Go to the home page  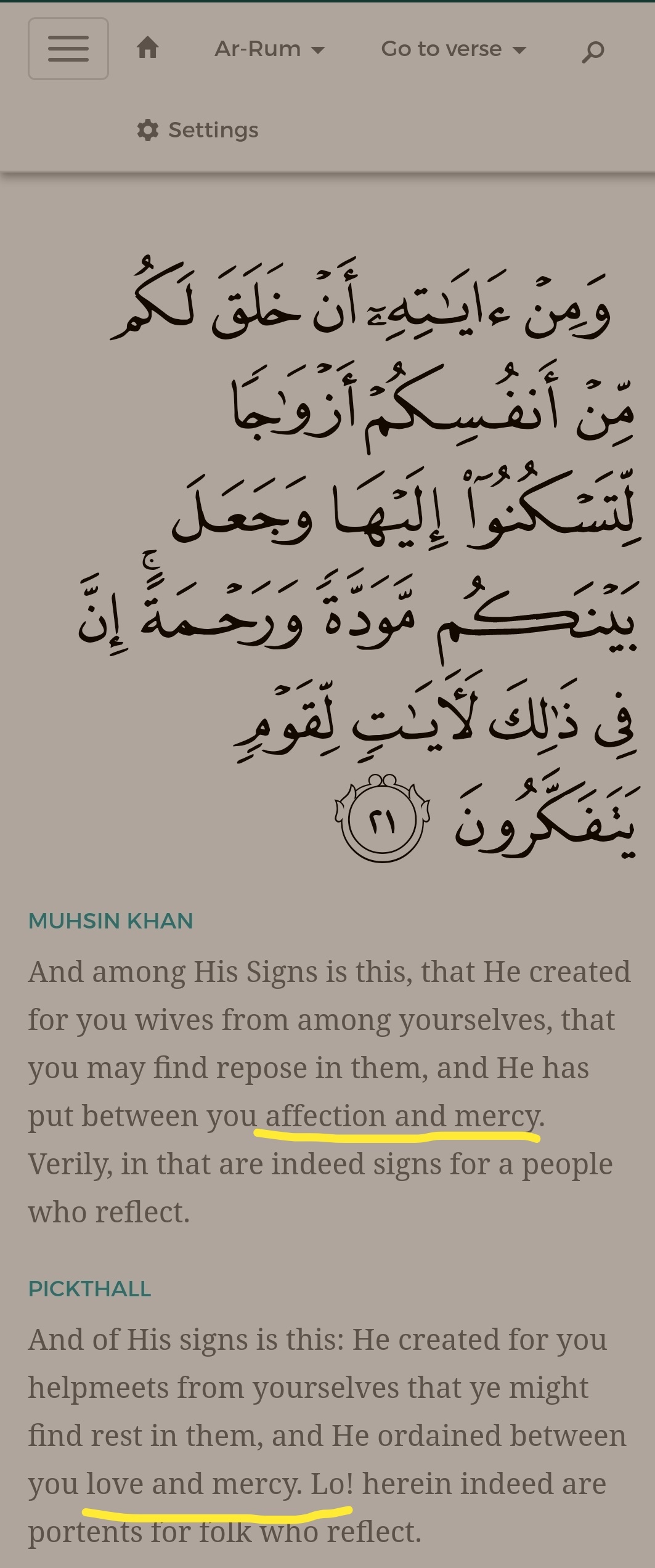tap(147, 47)
